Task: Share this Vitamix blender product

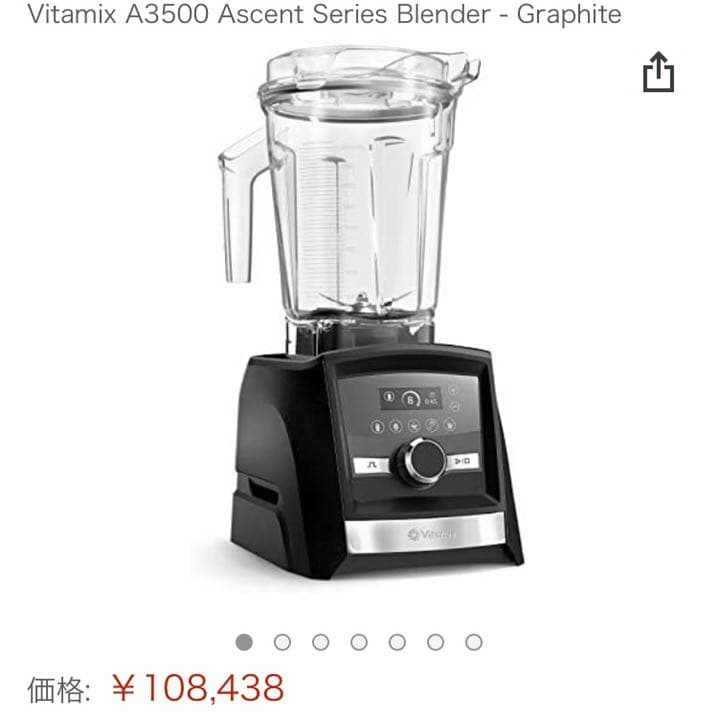Action: [658, 73]
